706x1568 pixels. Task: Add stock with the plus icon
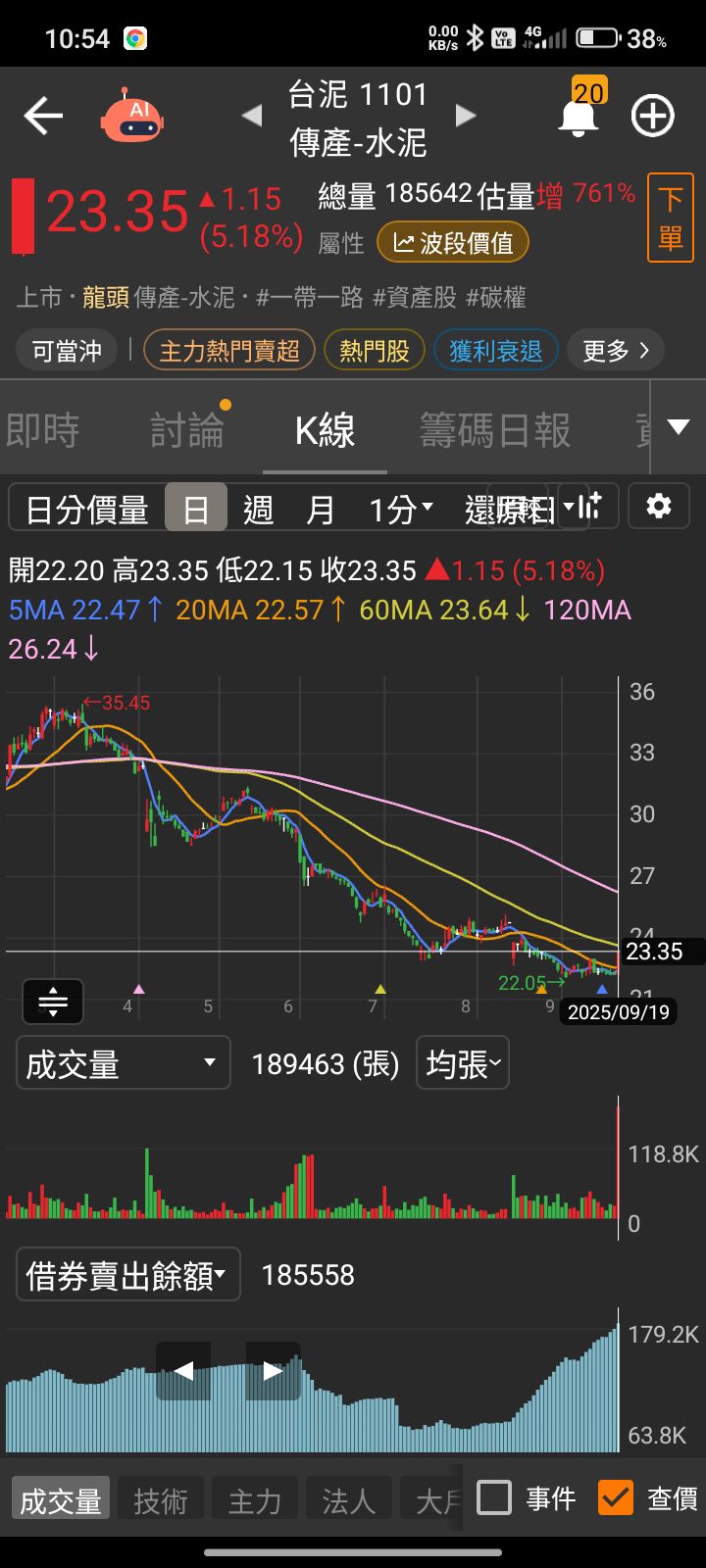point(652,117)
